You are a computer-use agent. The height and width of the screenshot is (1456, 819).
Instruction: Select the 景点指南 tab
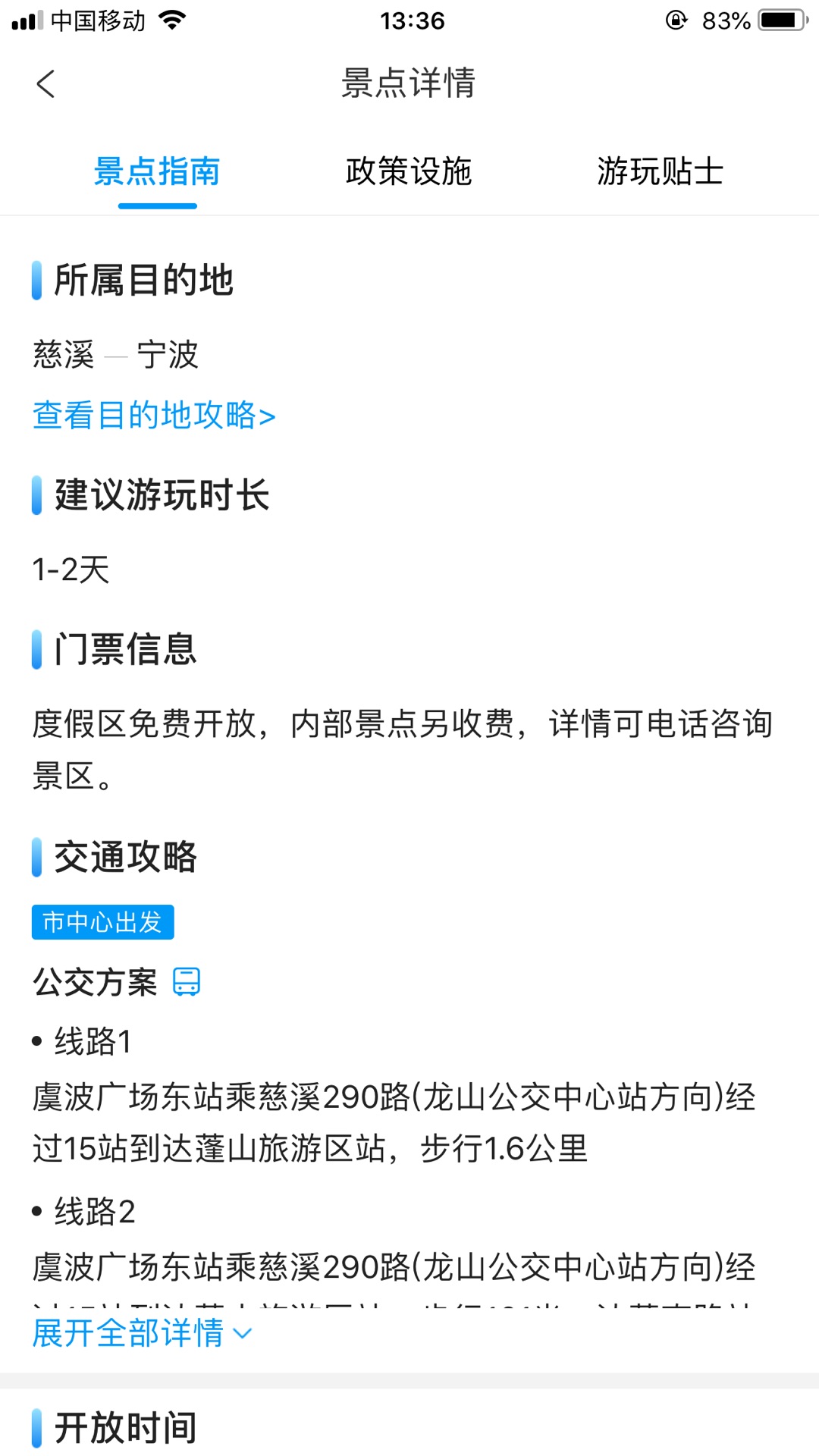click(x=157, y=172)
